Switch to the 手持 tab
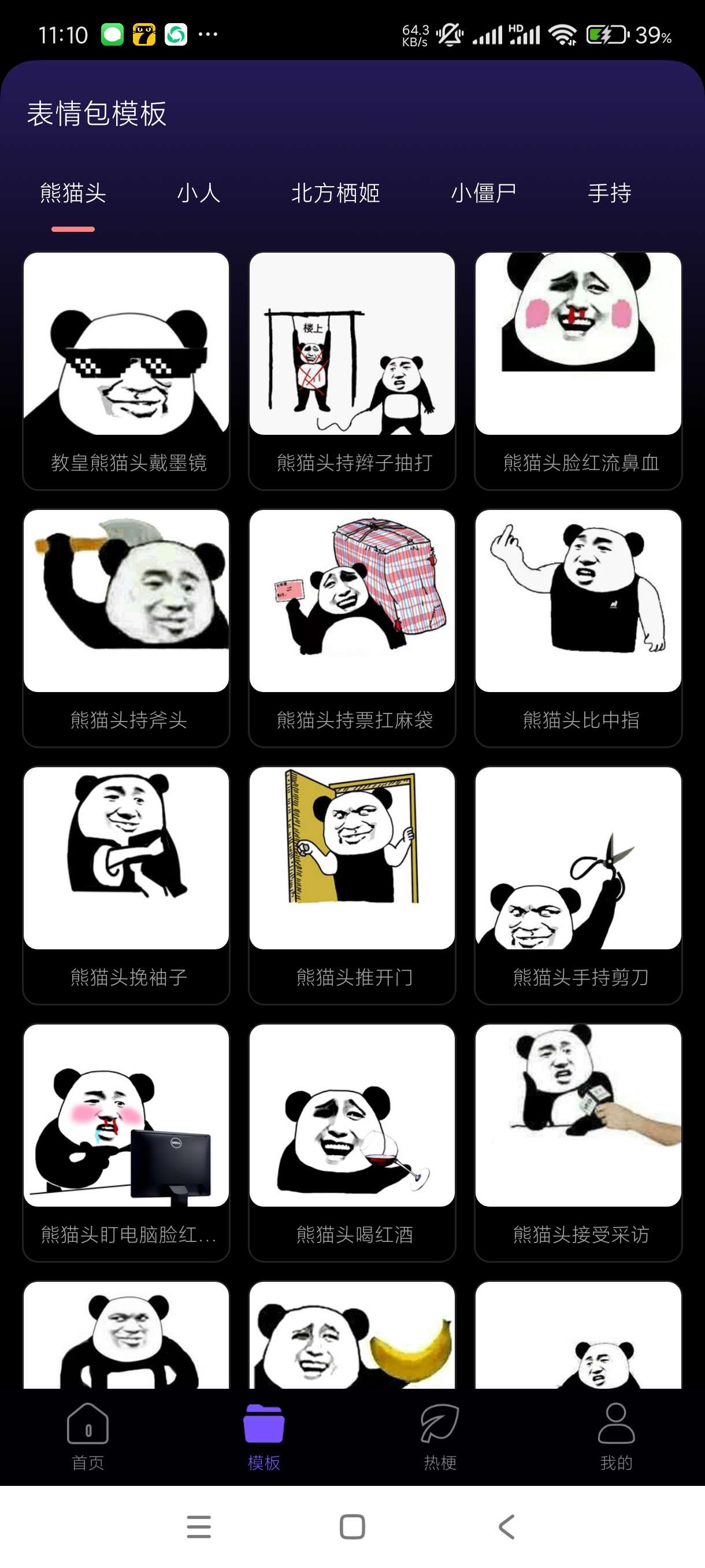This screenshot has height=1568, width=705. 609,193
